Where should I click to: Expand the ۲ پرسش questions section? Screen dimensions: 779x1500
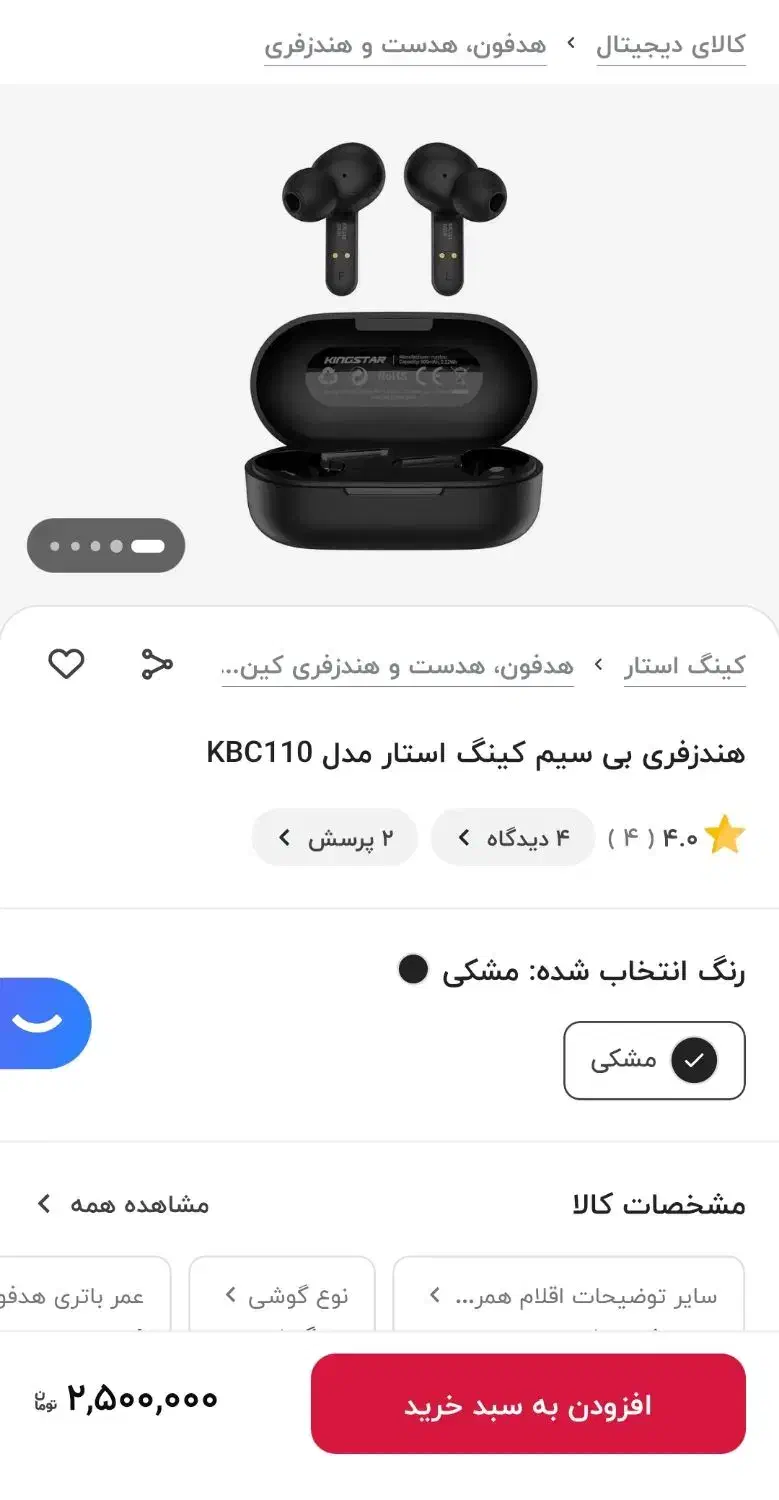335,837
